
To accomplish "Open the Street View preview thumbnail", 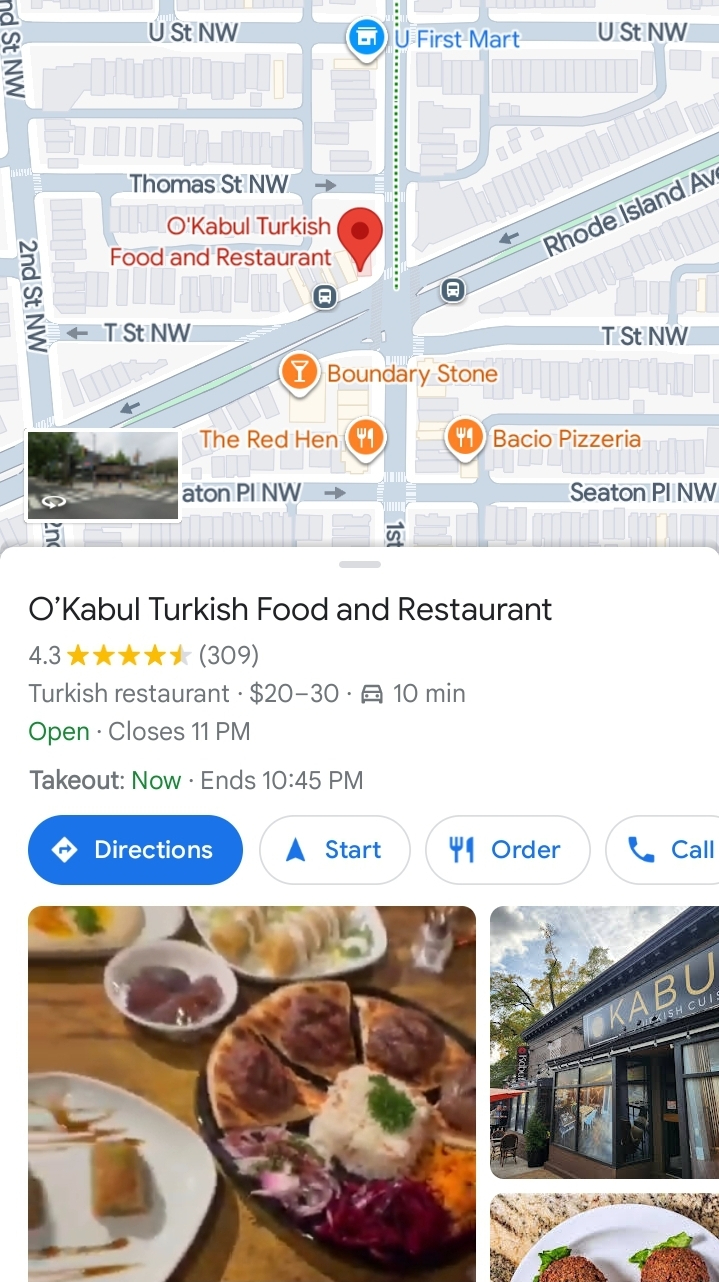I will 103,475.
